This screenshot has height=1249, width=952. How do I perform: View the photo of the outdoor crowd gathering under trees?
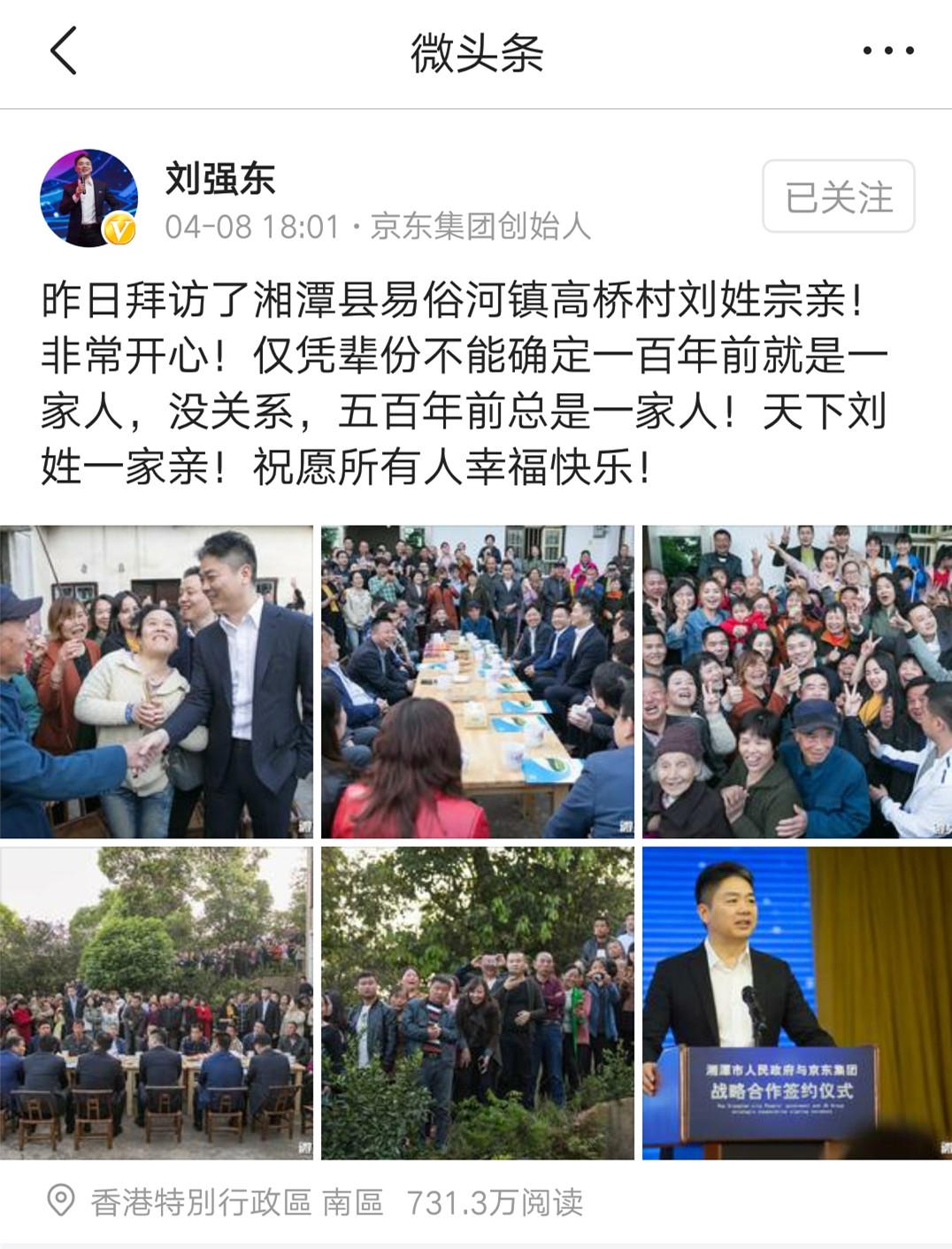[x=157, y=1003]
